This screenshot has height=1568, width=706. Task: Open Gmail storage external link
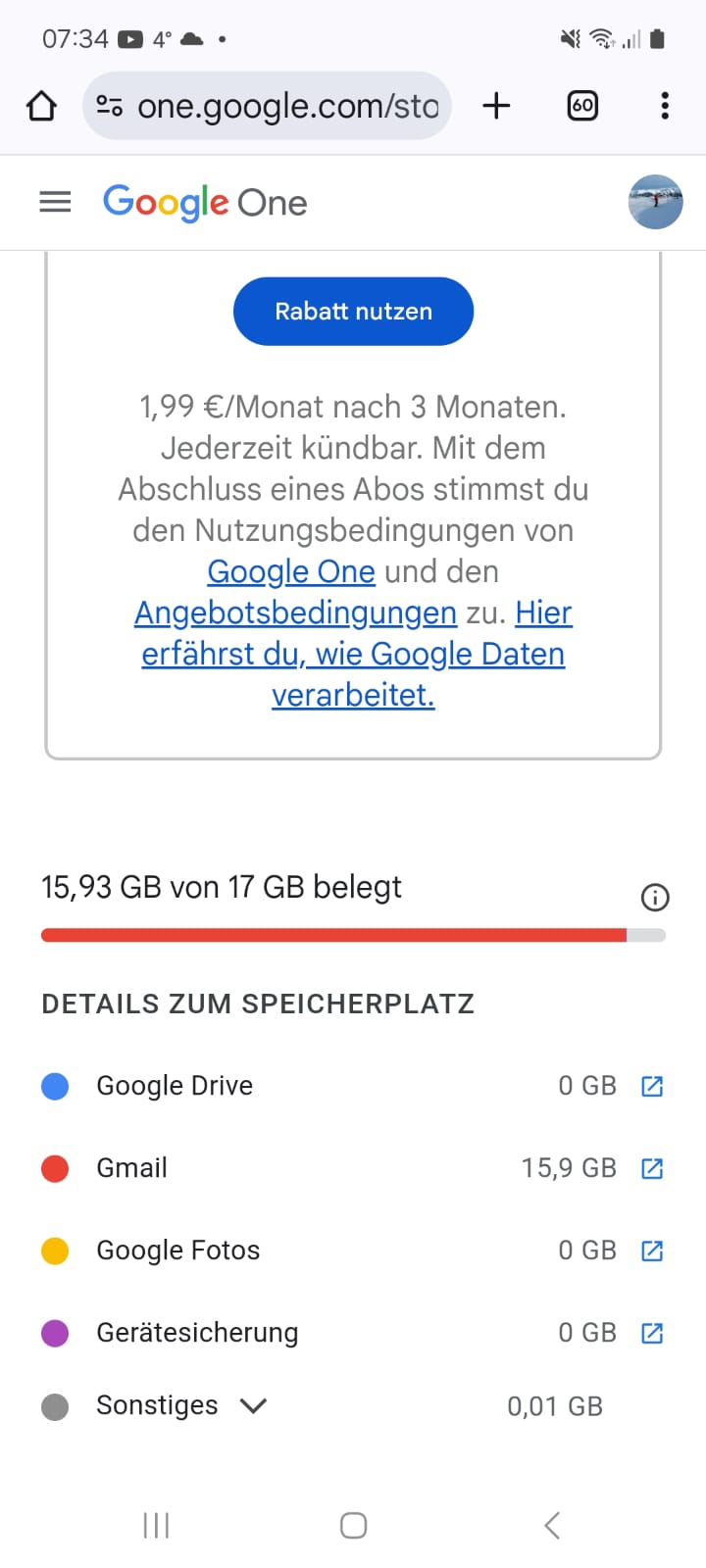(652, 1168)
